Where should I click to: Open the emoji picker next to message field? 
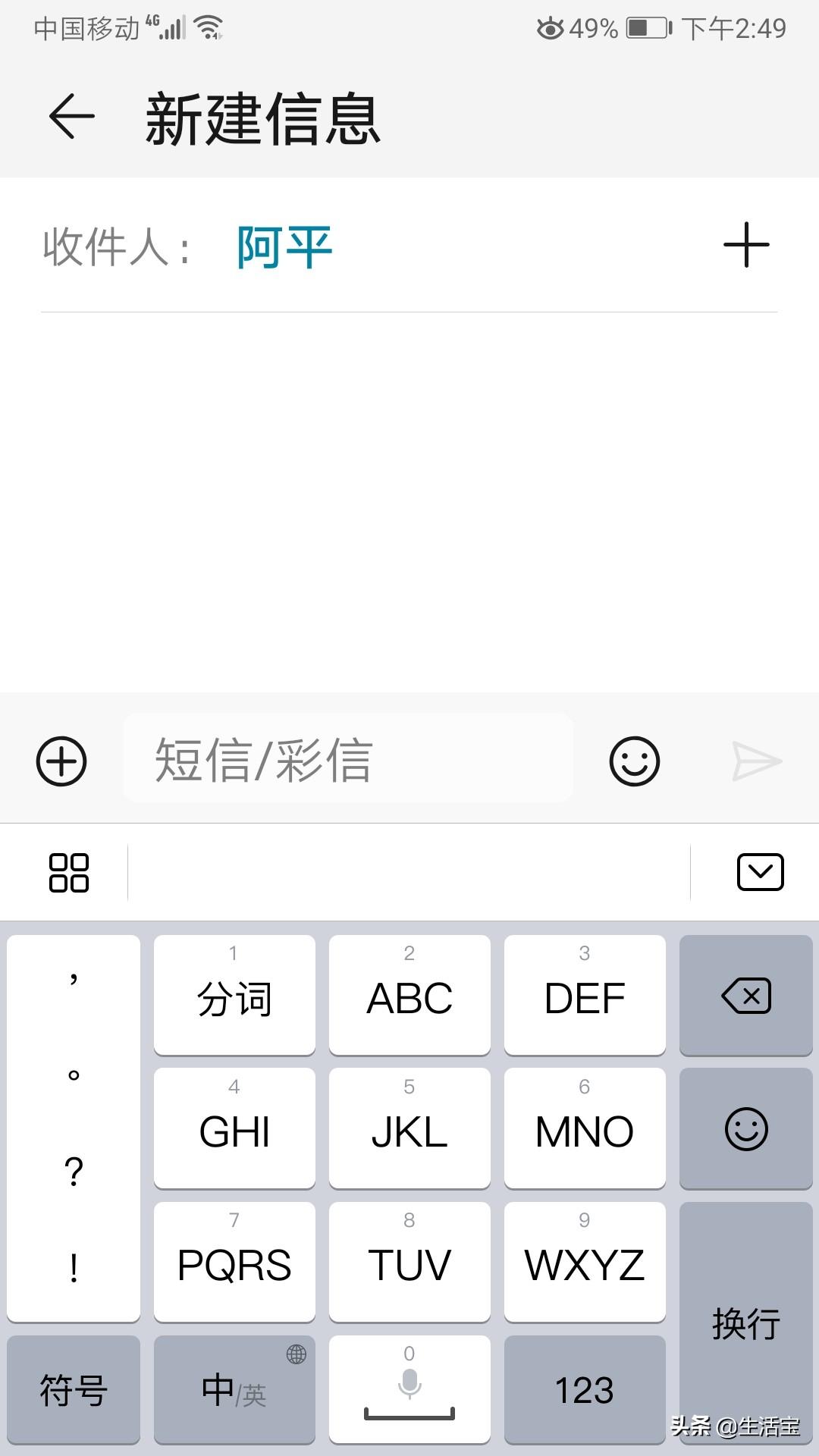(x=634, y=761)
